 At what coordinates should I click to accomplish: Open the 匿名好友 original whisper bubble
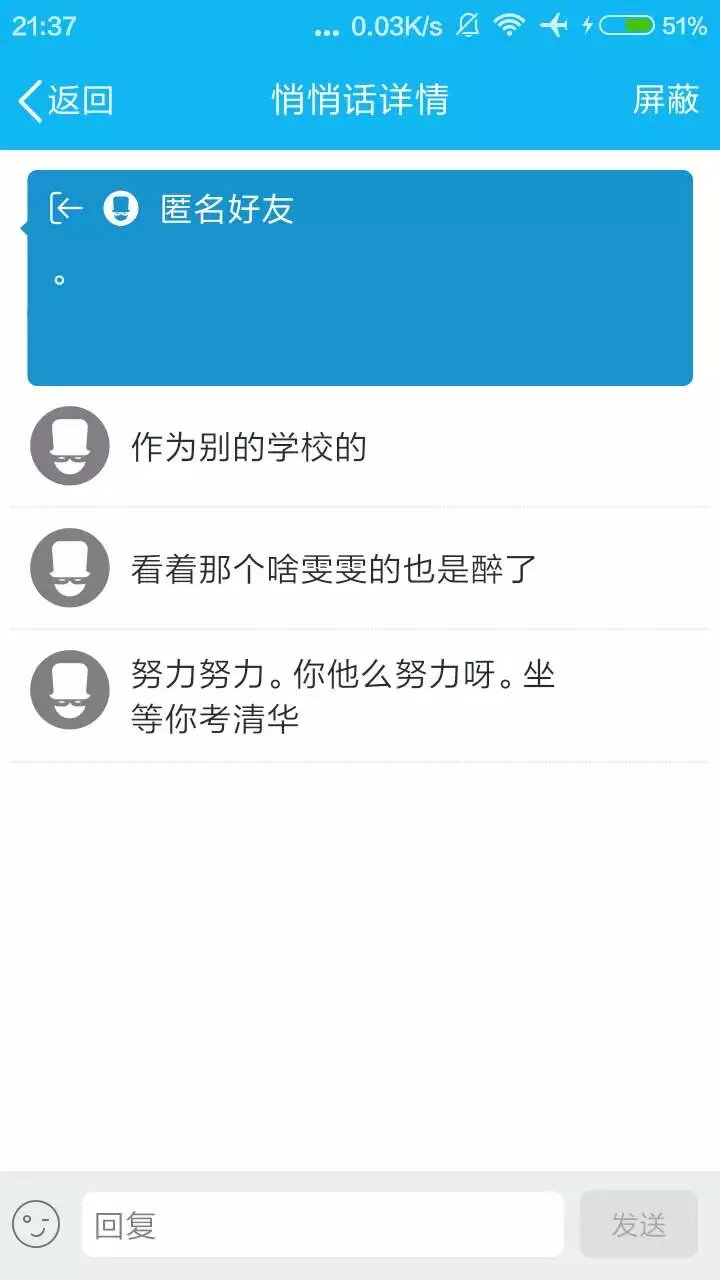pos(360,278)
